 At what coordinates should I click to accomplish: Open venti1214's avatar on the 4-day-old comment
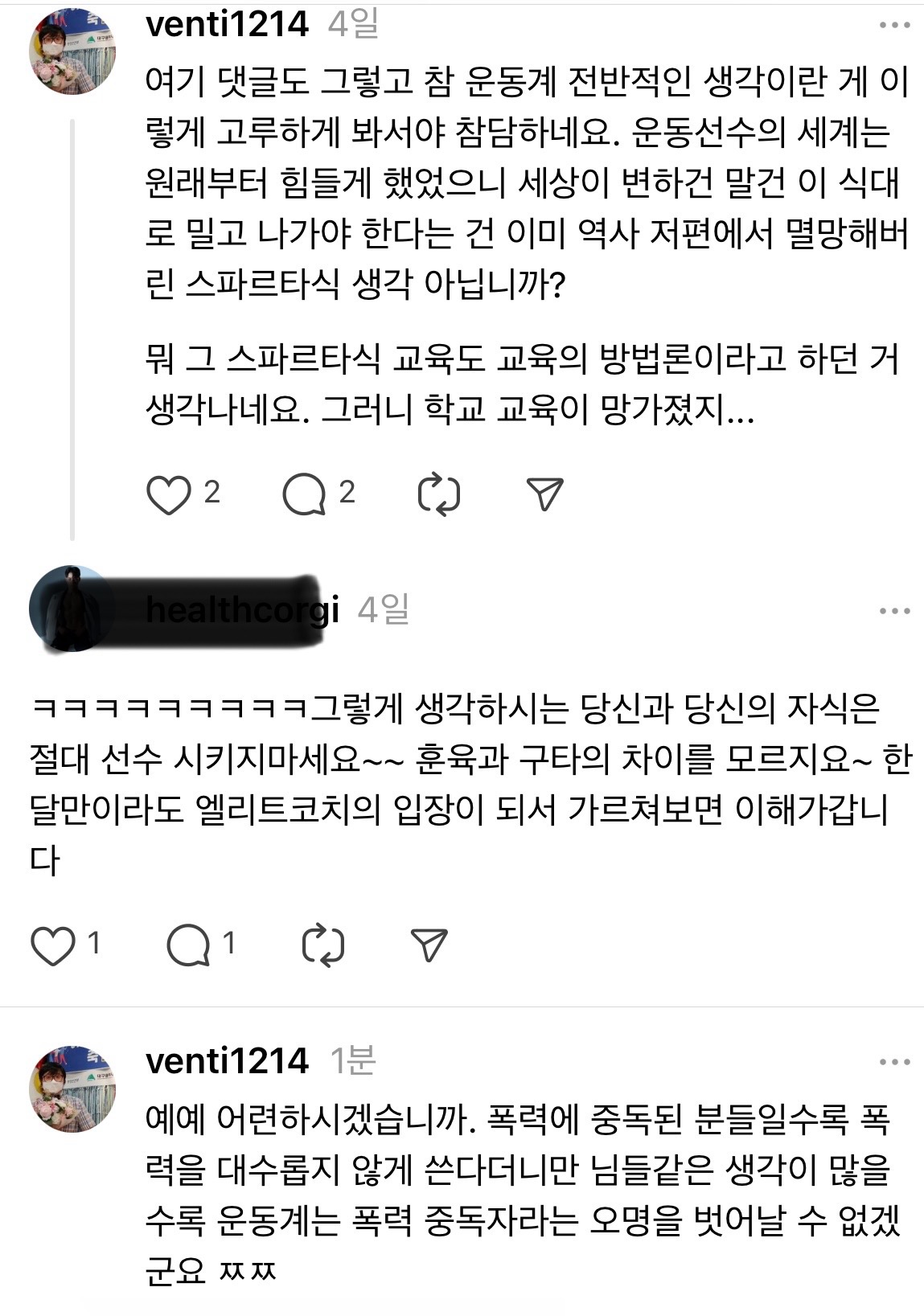[72, 52]
